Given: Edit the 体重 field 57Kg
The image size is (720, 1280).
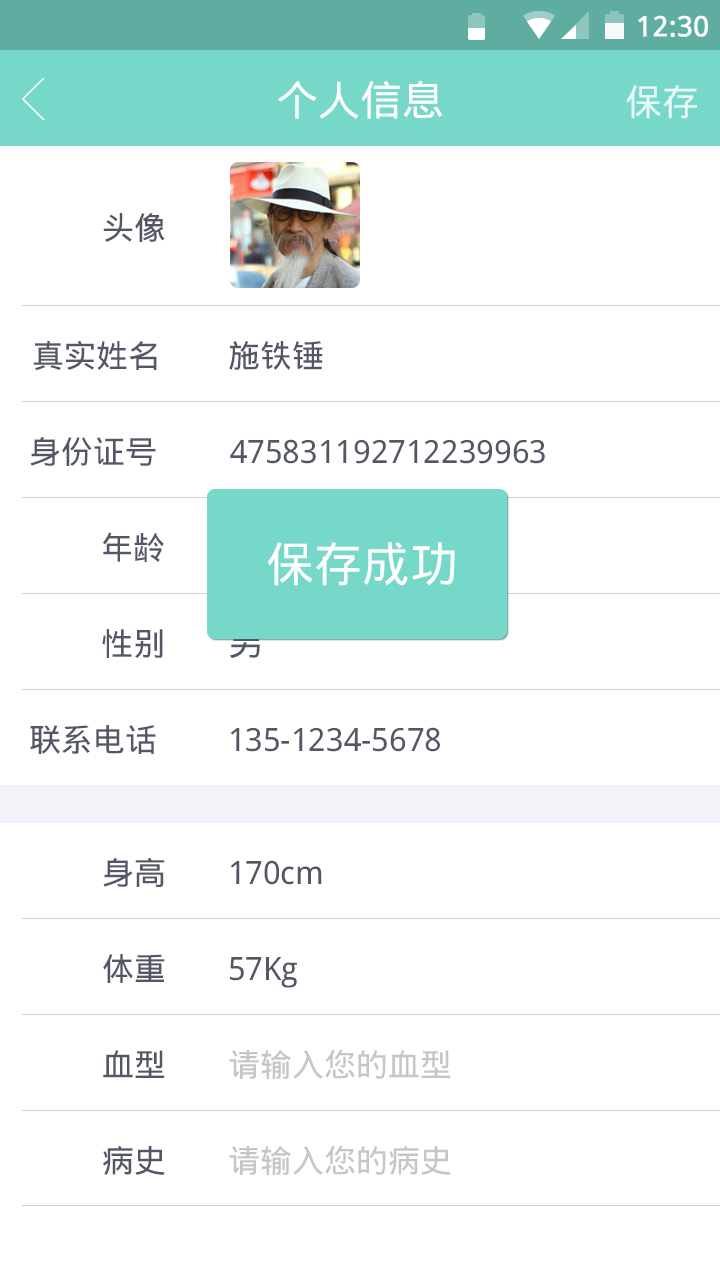Looking at the screenshot, I should point(263,969).
